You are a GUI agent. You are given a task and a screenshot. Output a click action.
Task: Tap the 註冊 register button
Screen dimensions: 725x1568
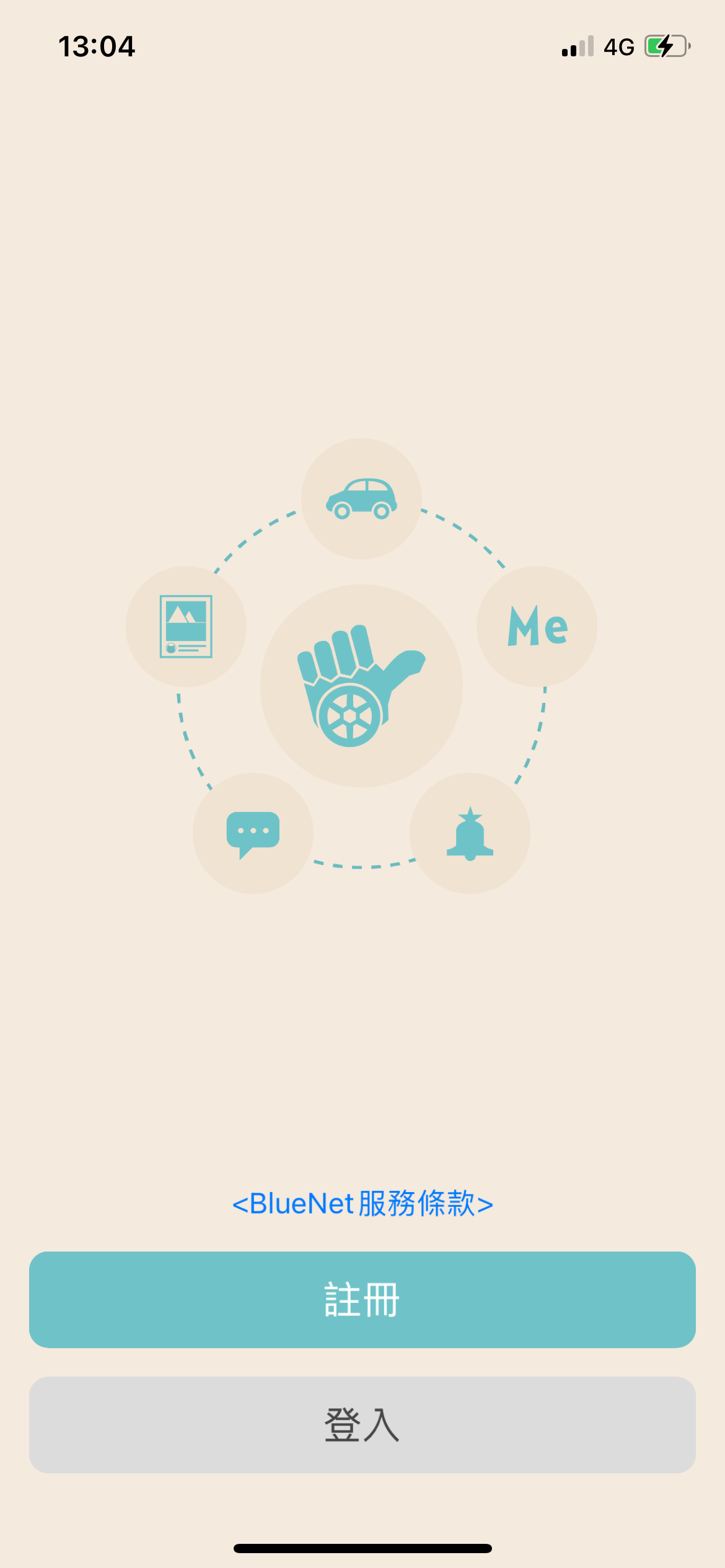pyautogui.click(x=362, y=1299)
